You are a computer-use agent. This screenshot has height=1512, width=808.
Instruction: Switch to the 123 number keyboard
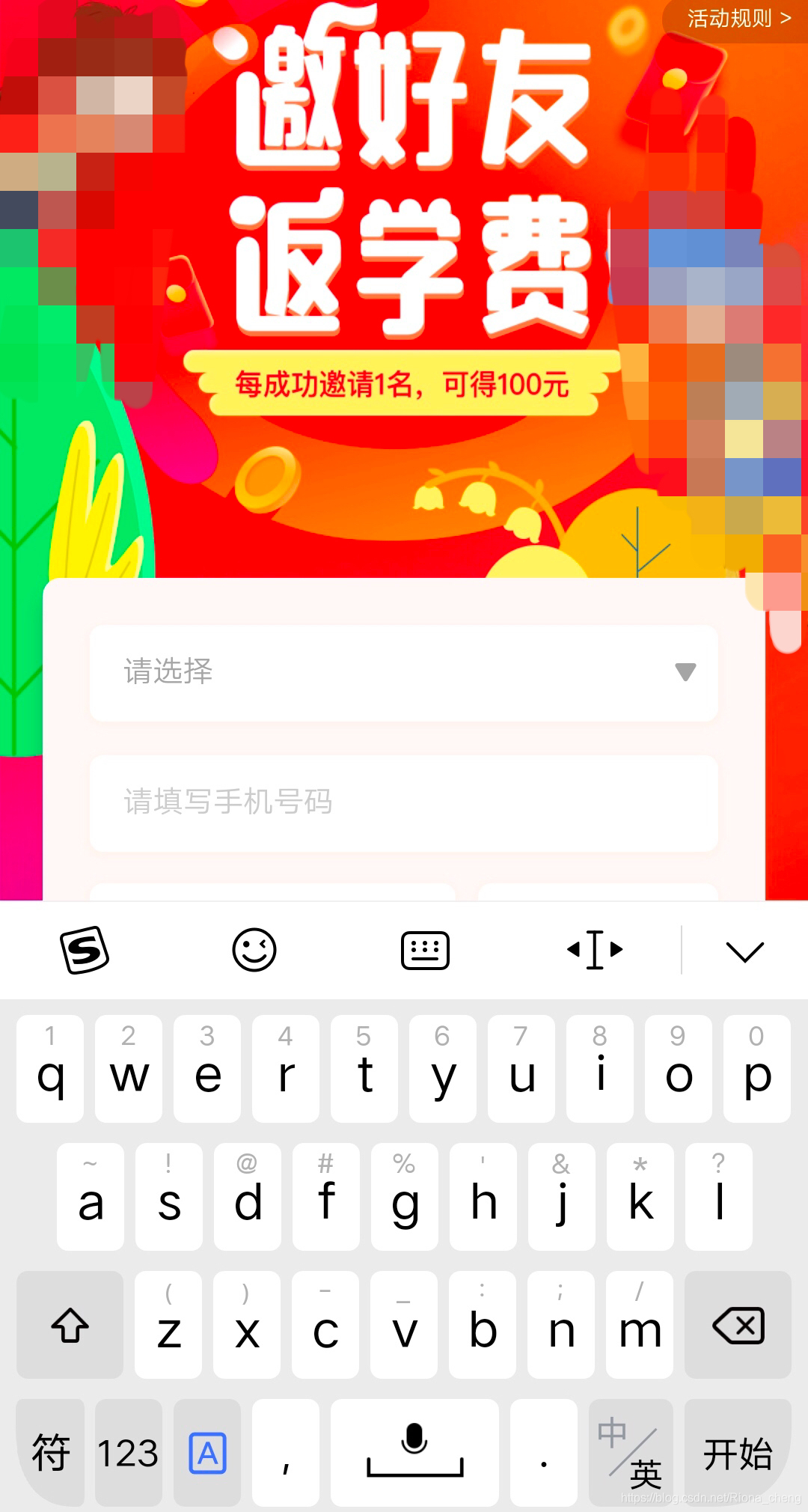(129, 1453)
